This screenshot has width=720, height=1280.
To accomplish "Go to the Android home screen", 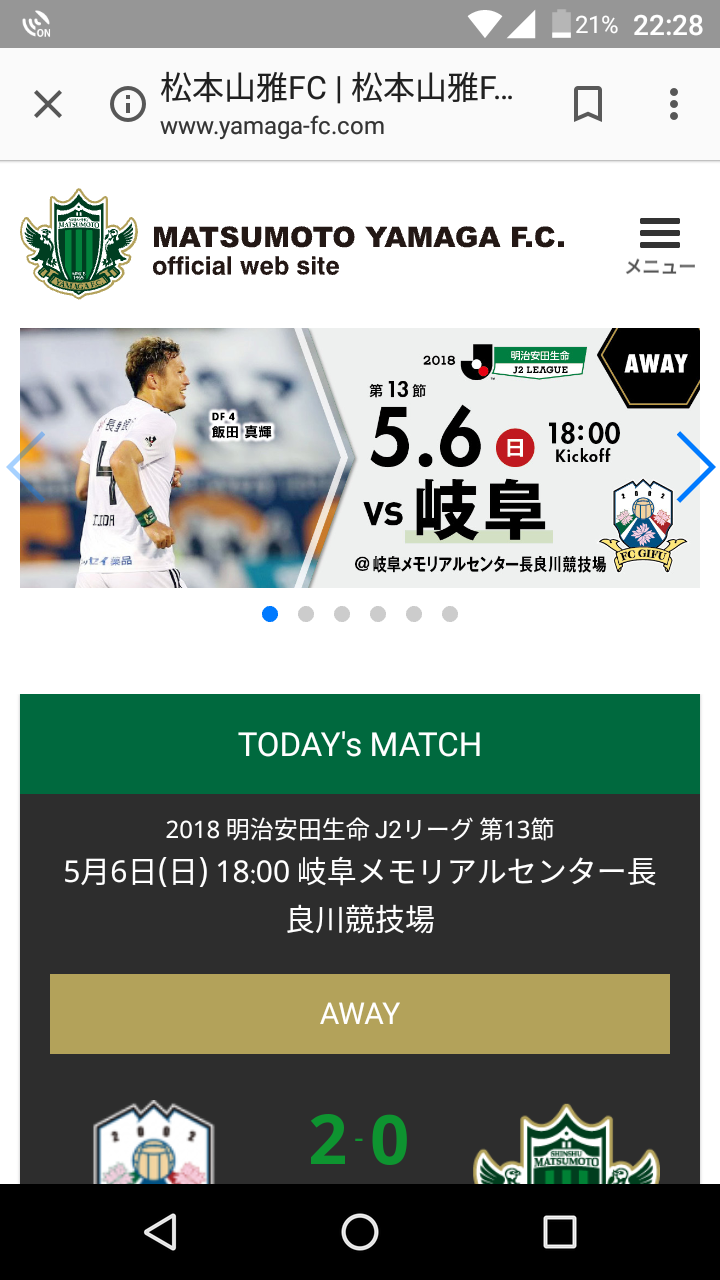I will [x=360, y=1232].
